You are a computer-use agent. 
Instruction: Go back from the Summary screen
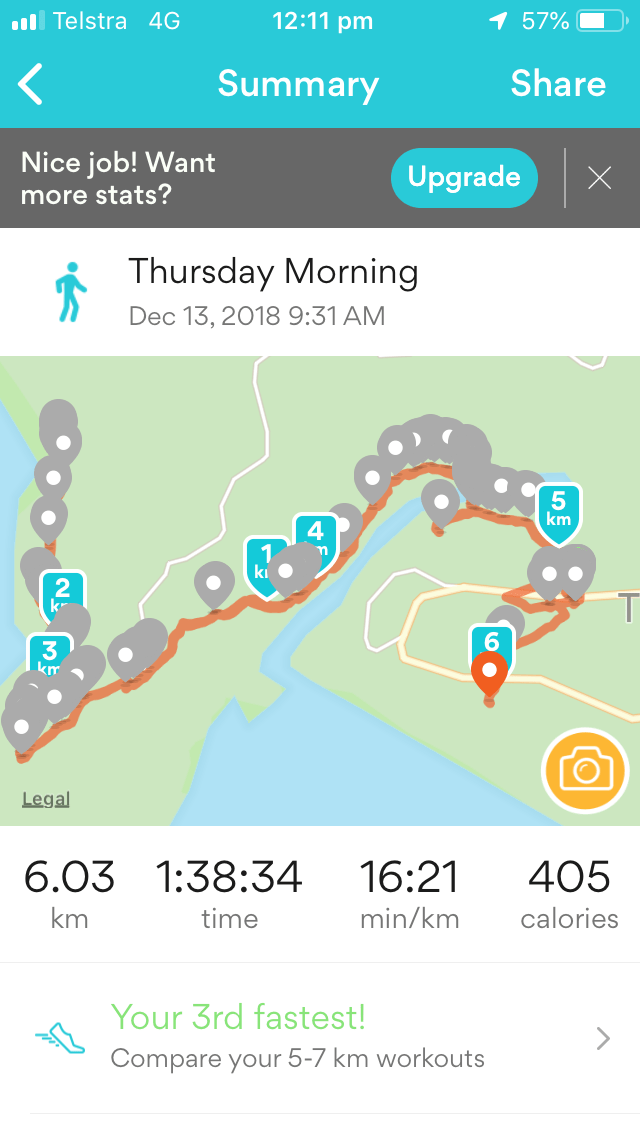31,85
